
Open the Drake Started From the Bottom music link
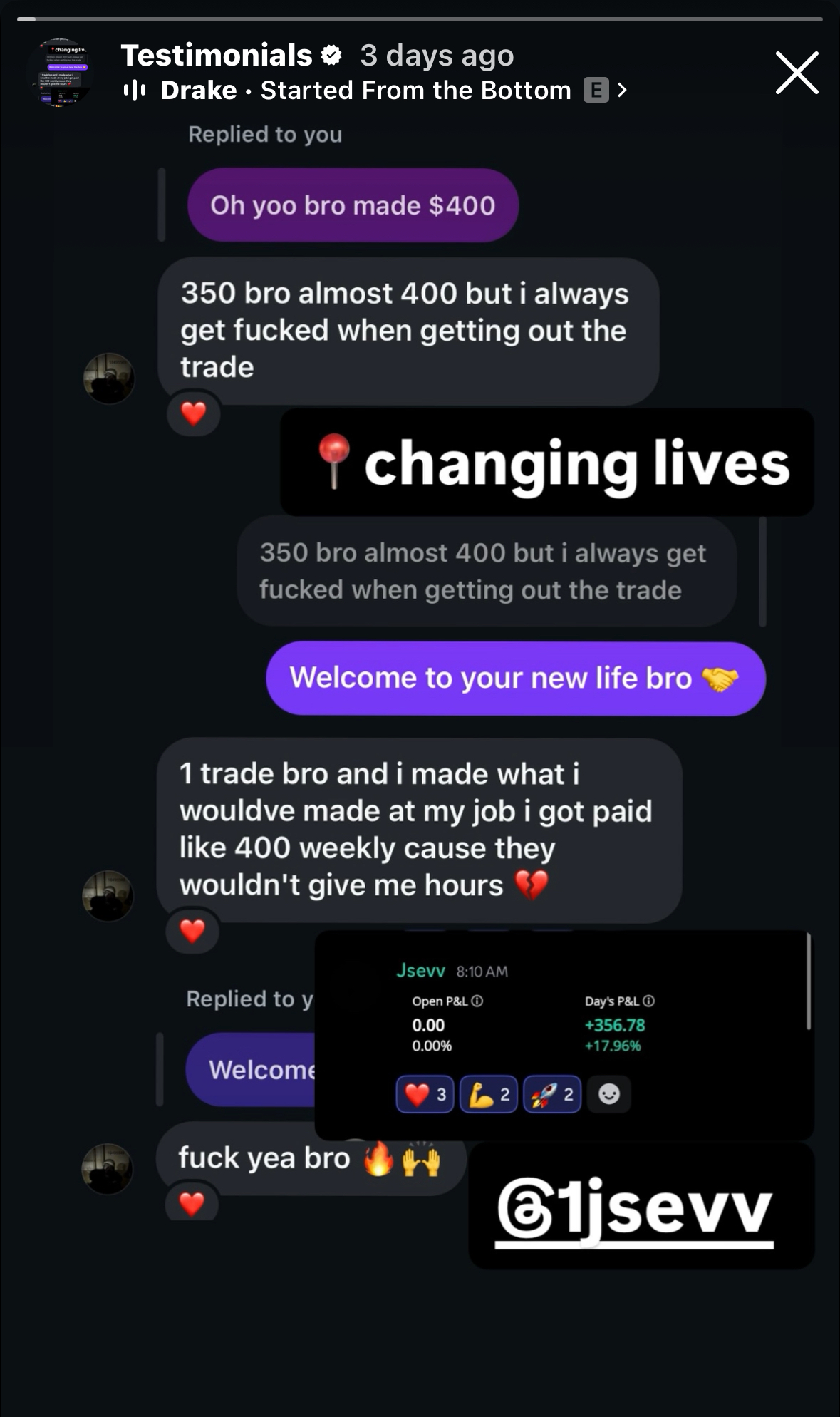point(375,91)
